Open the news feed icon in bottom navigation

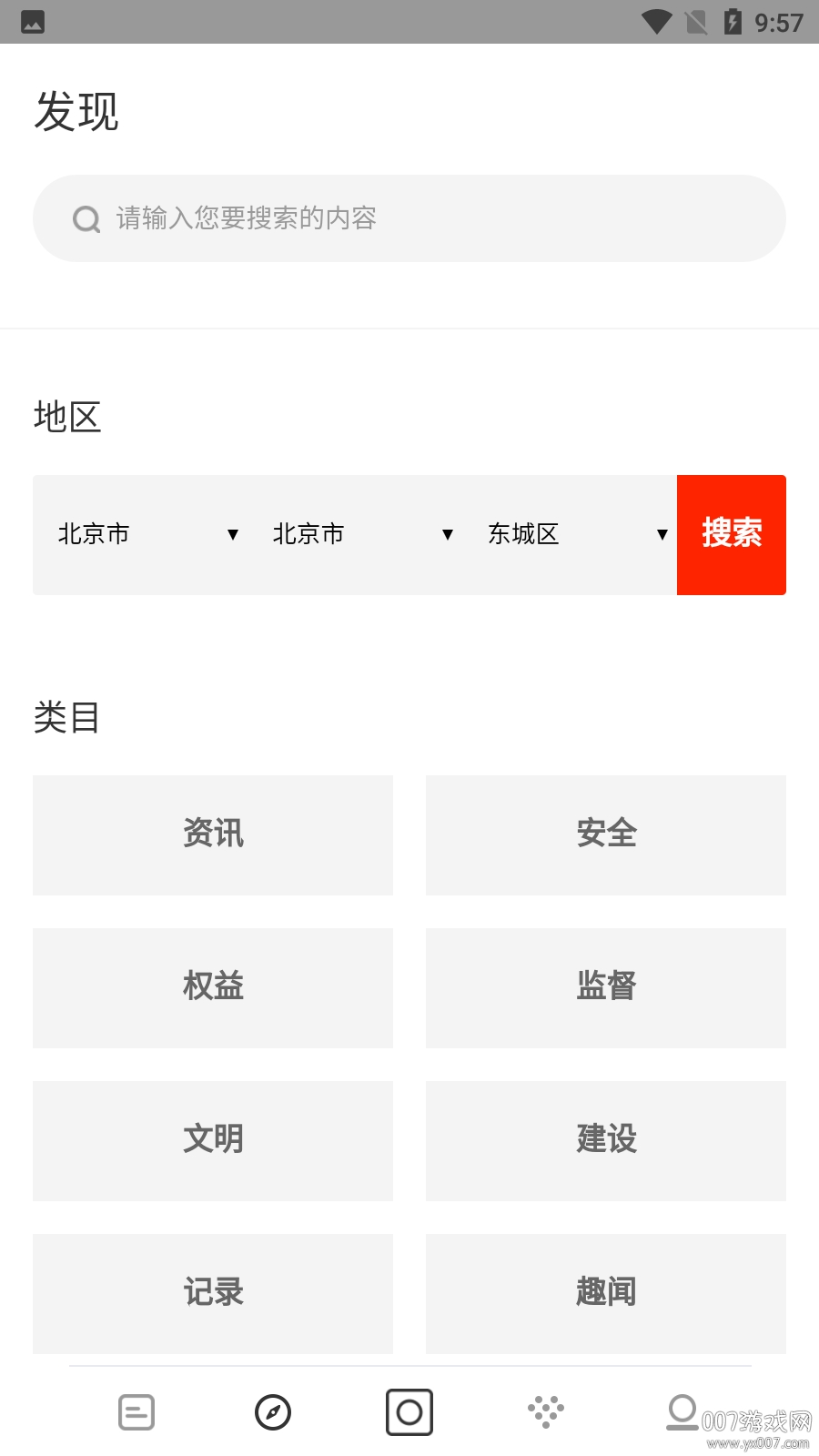136,1412
